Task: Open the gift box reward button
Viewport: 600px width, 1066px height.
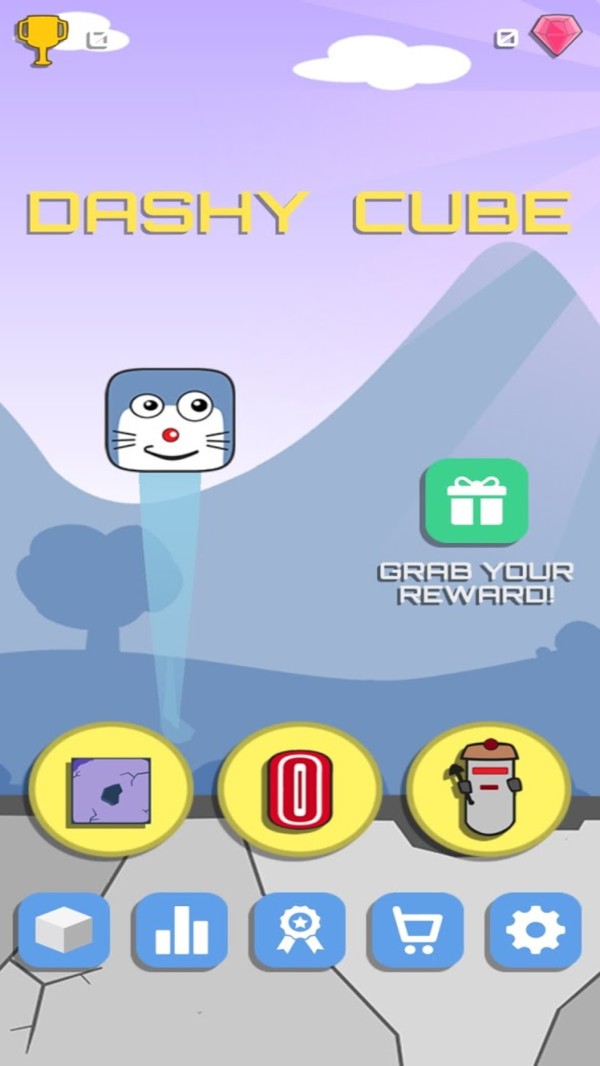Action: [x=476, y=502]
